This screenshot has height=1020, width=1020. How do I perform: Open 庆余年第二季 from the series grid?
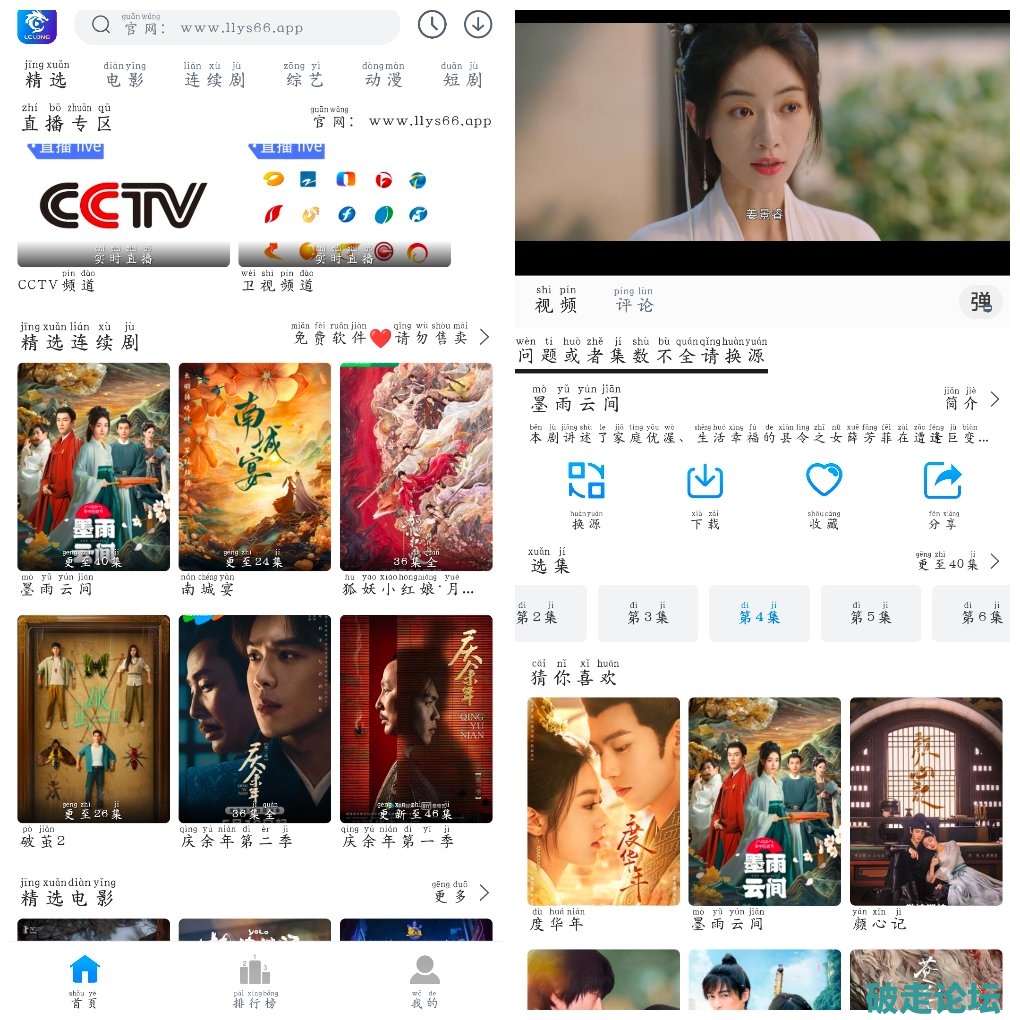pyautogui.click(x=255, y=719)
